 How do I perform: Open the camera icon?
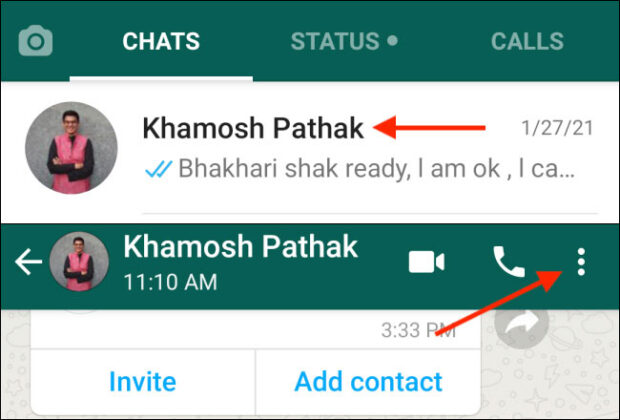click(36, 42)
